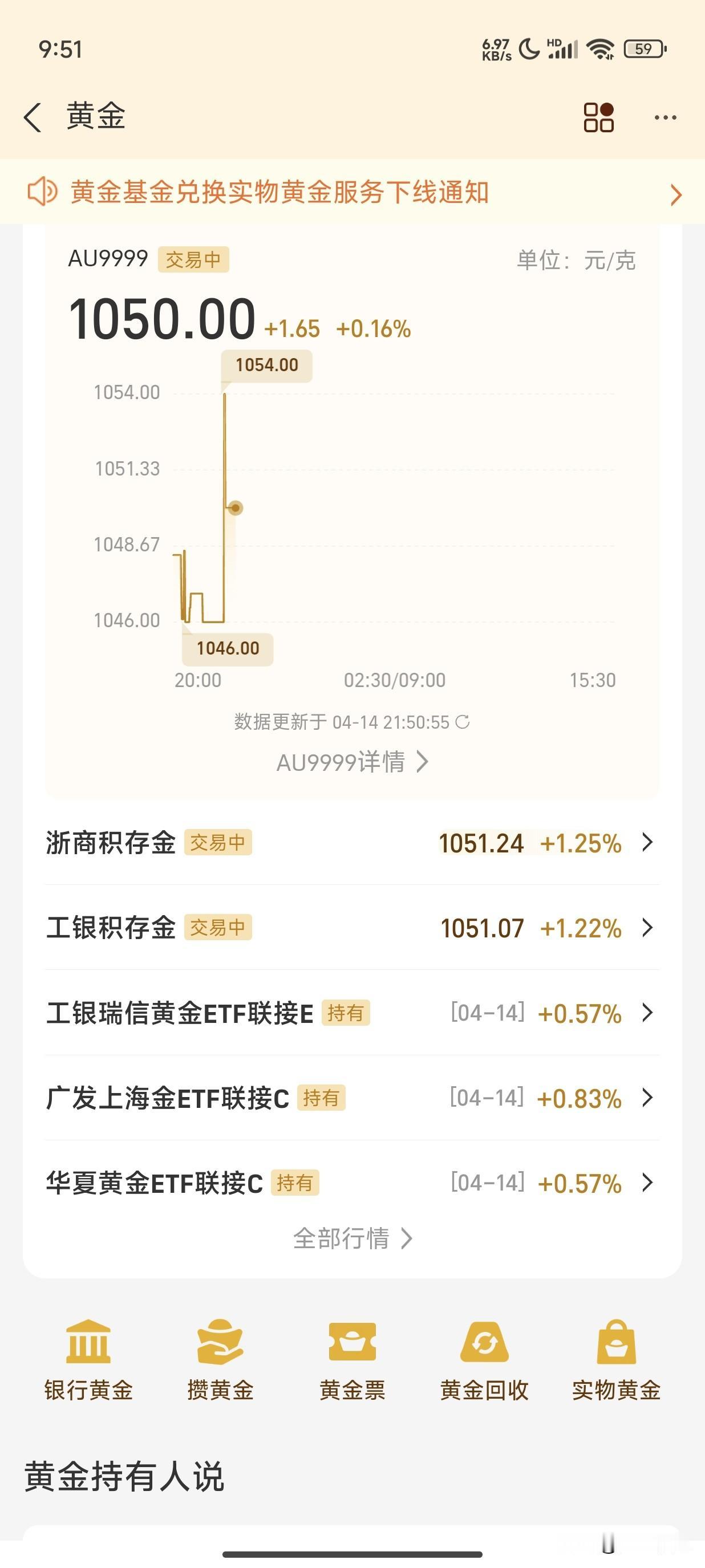Viewport: 705px width, 1568px height.
Task: Refresh the price data with the circular arrow icon
Action: click(x=463, y=722)
